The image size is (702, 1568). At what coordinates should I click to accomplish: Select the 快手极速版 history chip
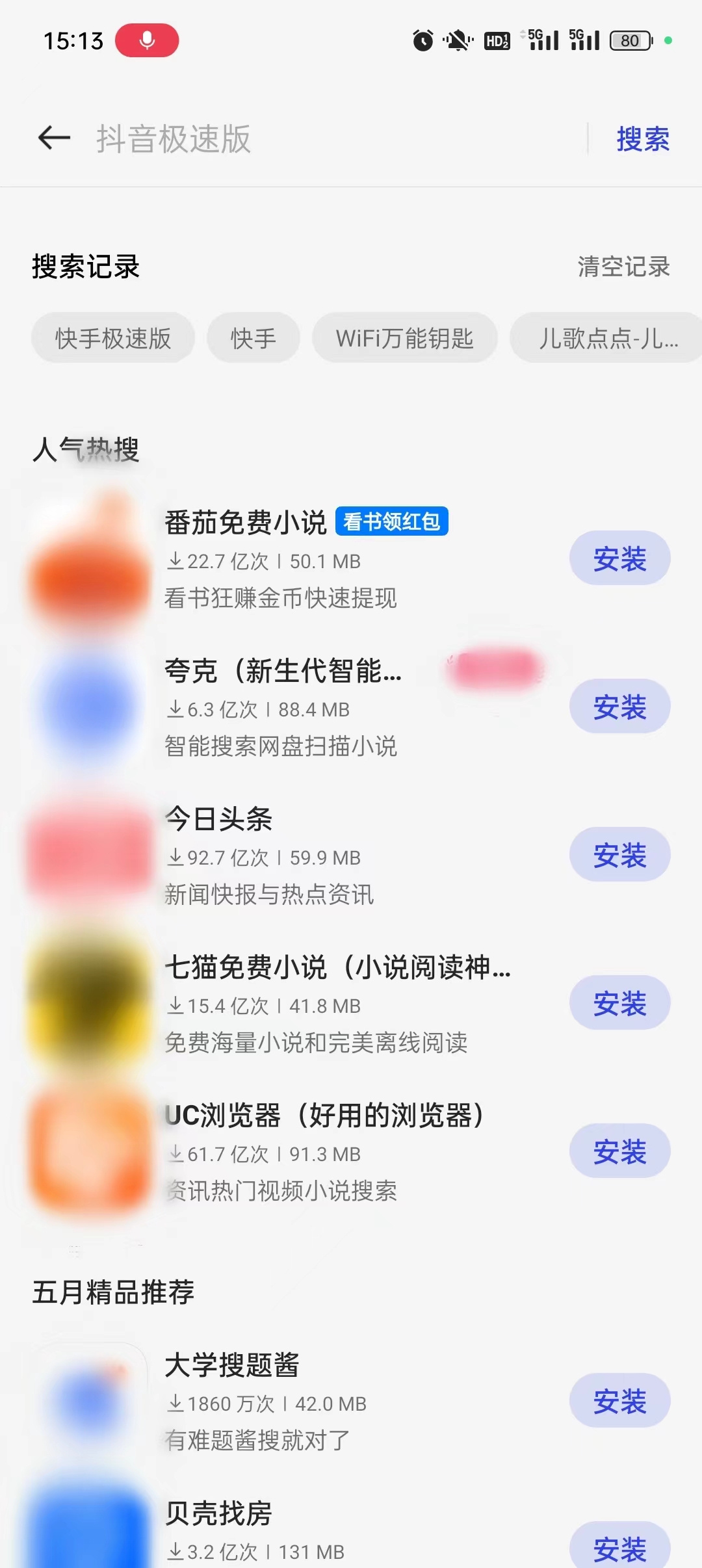[112, 338]
